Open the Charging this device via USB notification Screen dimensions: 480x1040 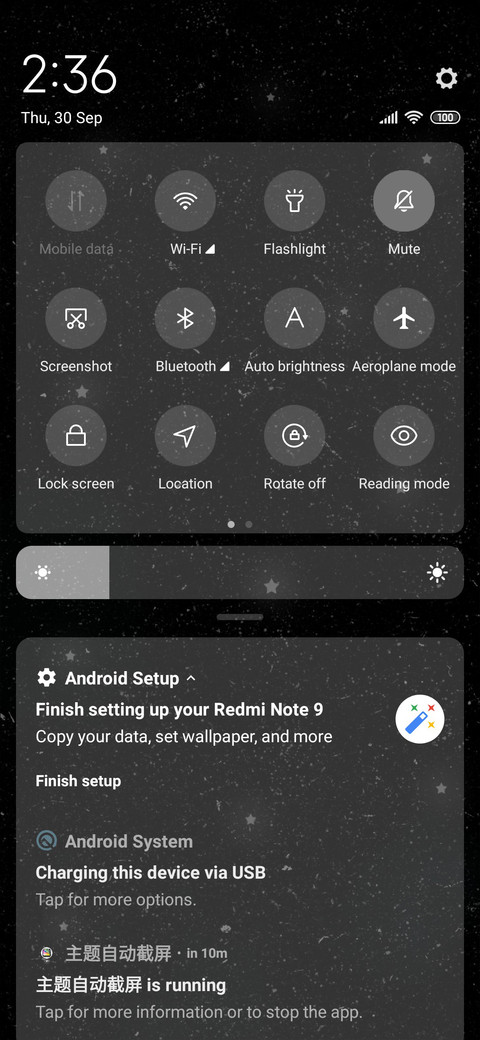pos(240,873)
